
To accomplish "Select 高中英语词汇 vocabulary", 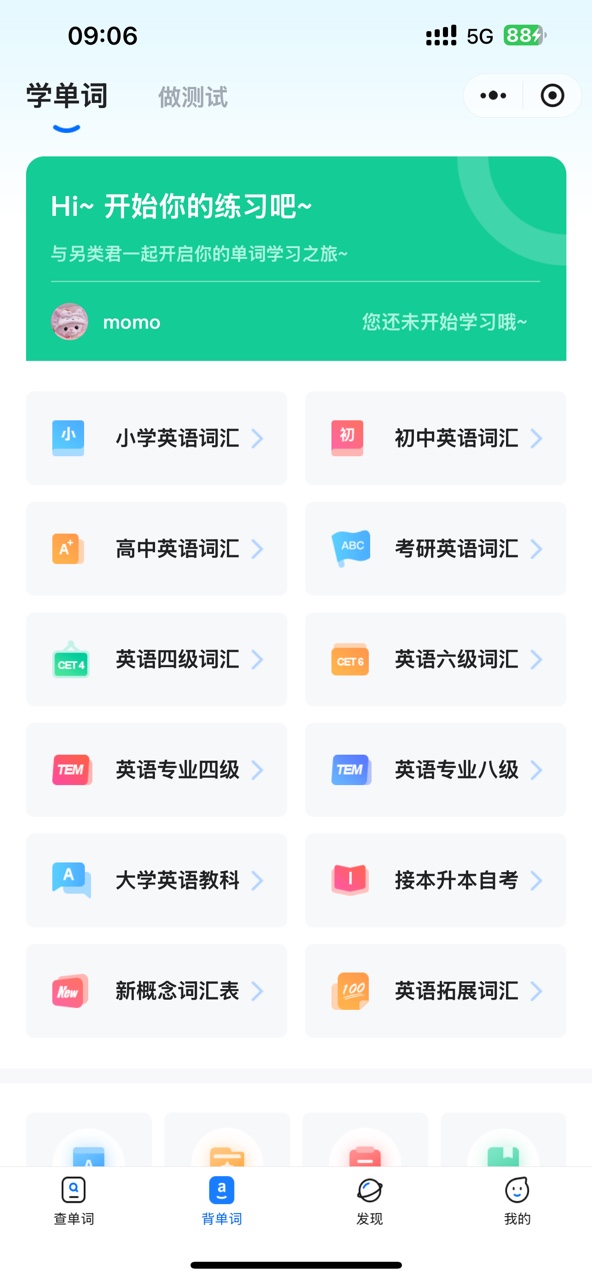I will [156, 549].
